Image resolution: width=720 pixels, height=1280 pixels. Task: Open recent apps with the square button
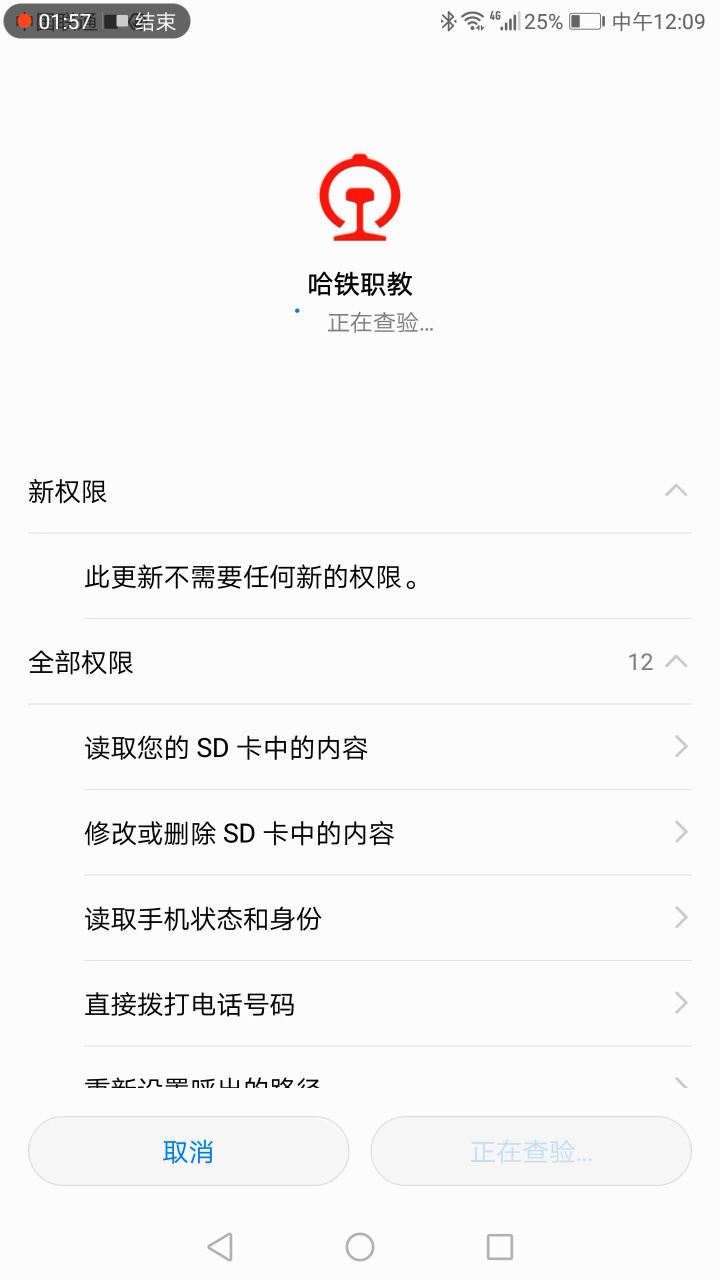[502, 1246]
